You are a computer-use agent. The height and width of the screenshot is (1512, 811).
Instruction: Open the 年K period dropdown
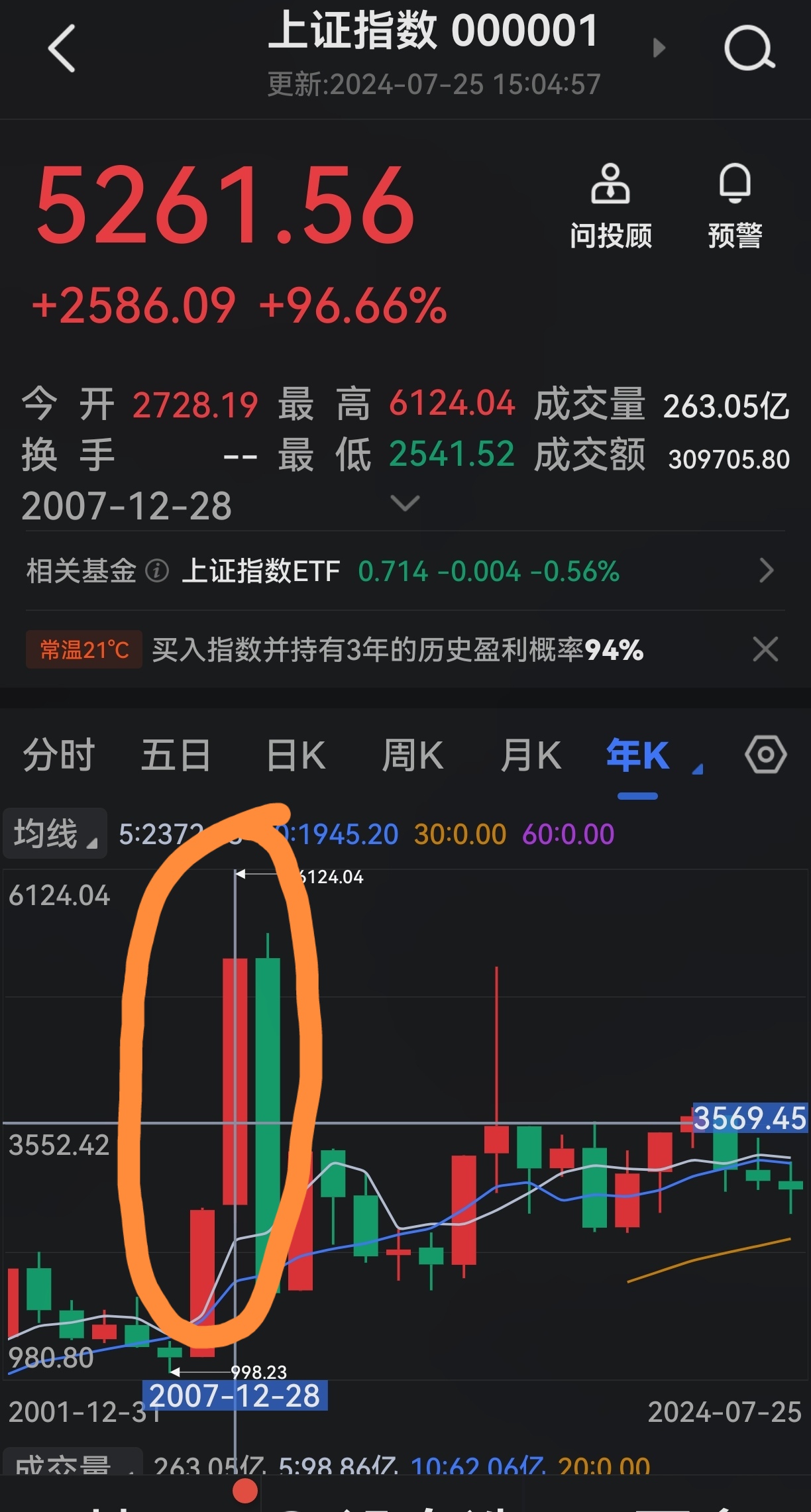click(653, 756)
